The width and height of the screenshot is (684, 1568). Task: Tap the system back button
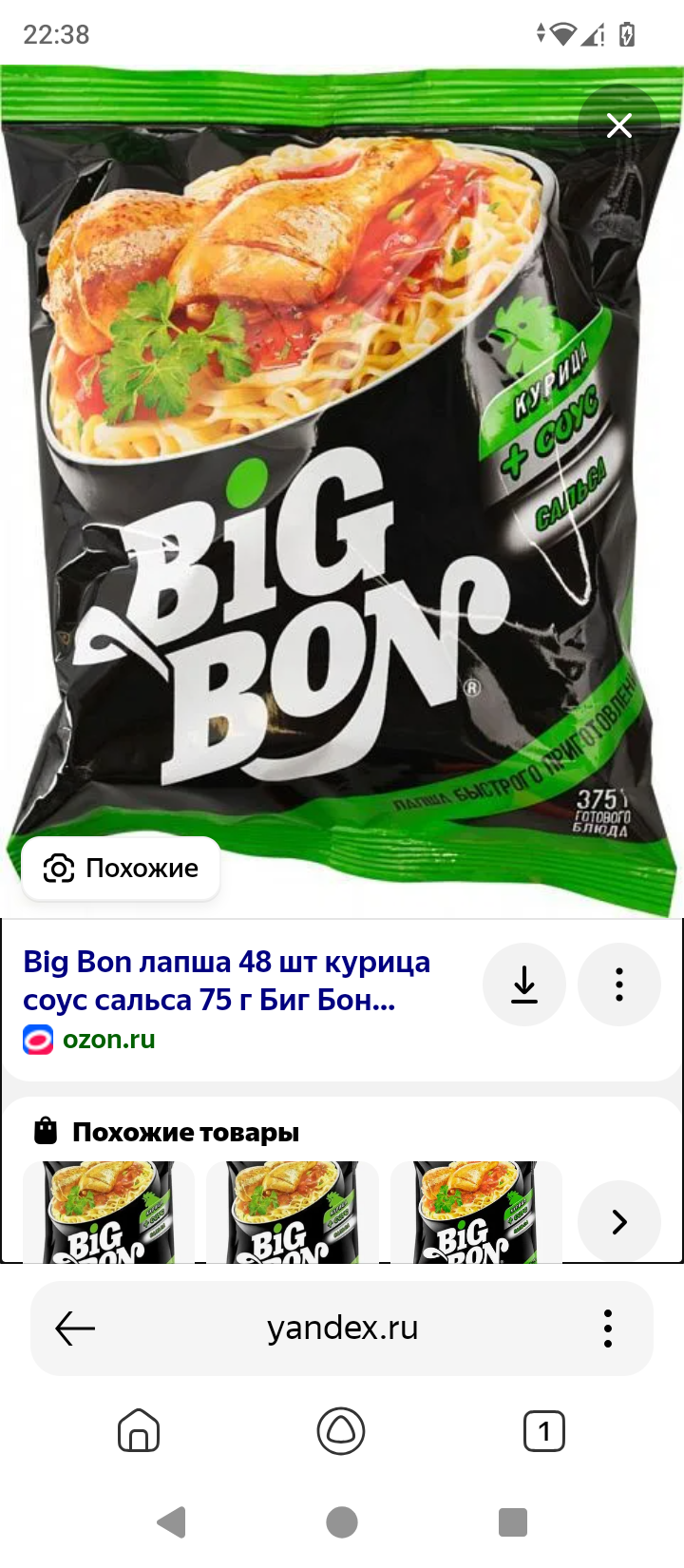pos(172,1522)
